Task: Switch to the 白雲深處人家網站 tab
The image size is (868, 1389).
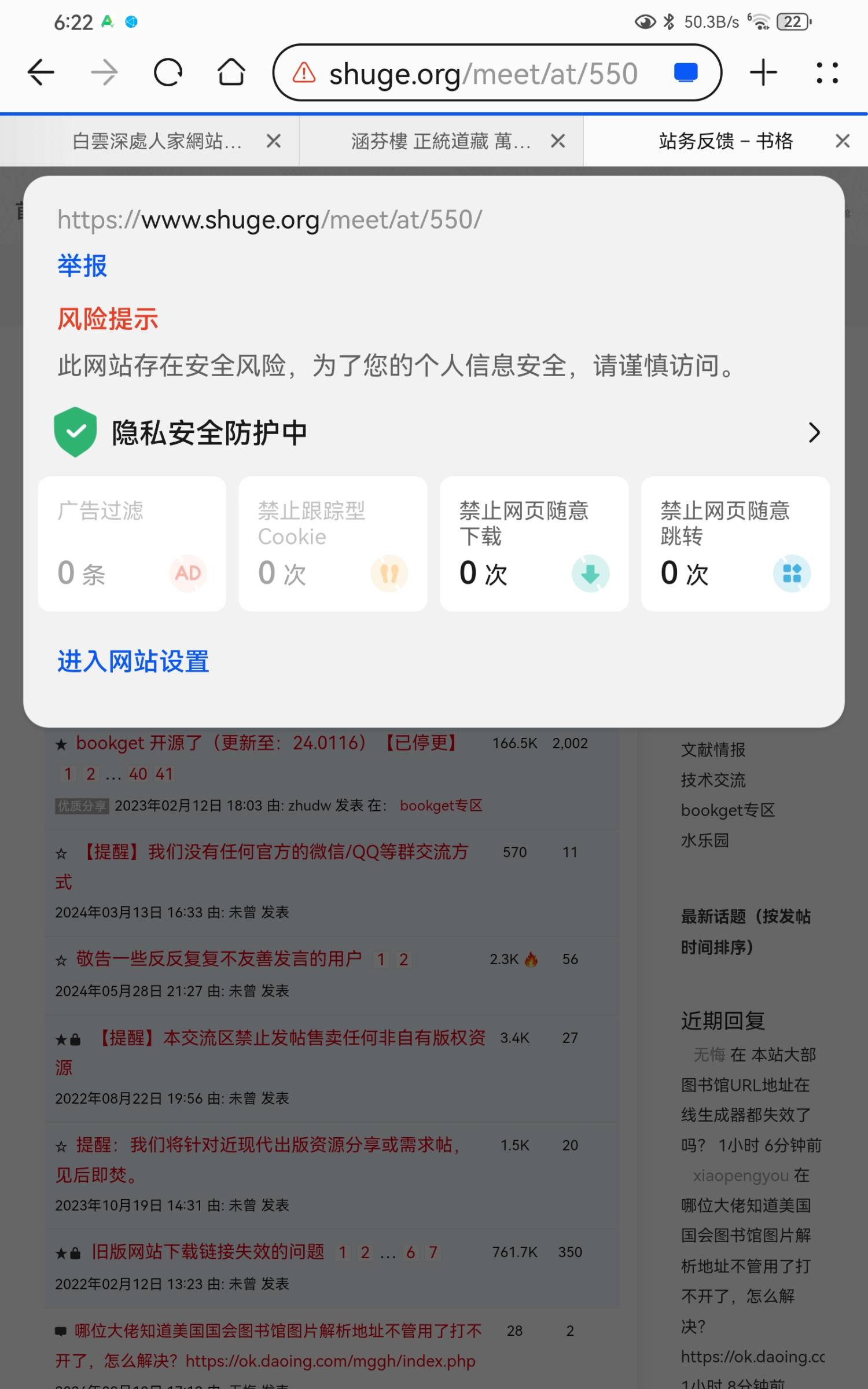Action: click(156, 140)
